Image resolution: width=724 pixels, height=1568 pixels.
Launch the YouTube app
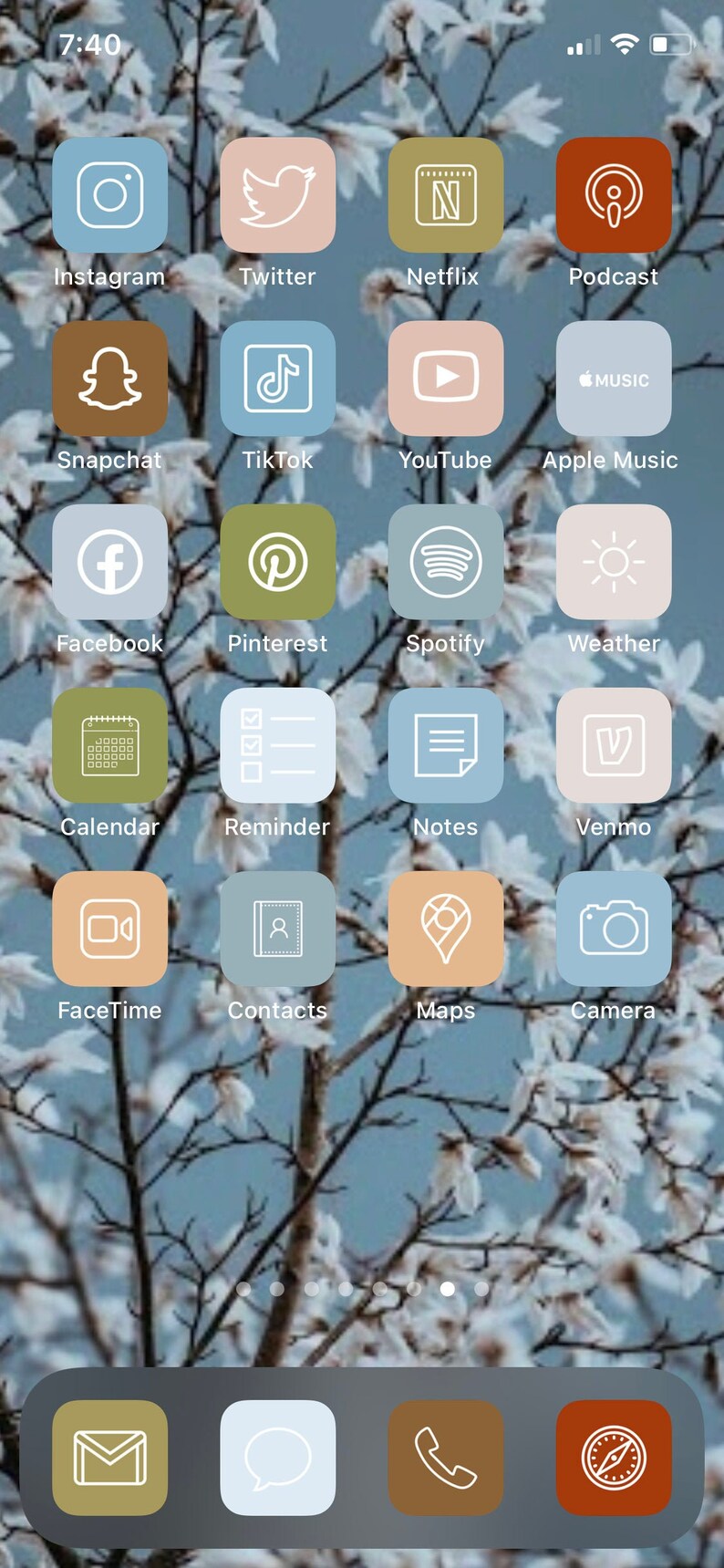(446, 379)
